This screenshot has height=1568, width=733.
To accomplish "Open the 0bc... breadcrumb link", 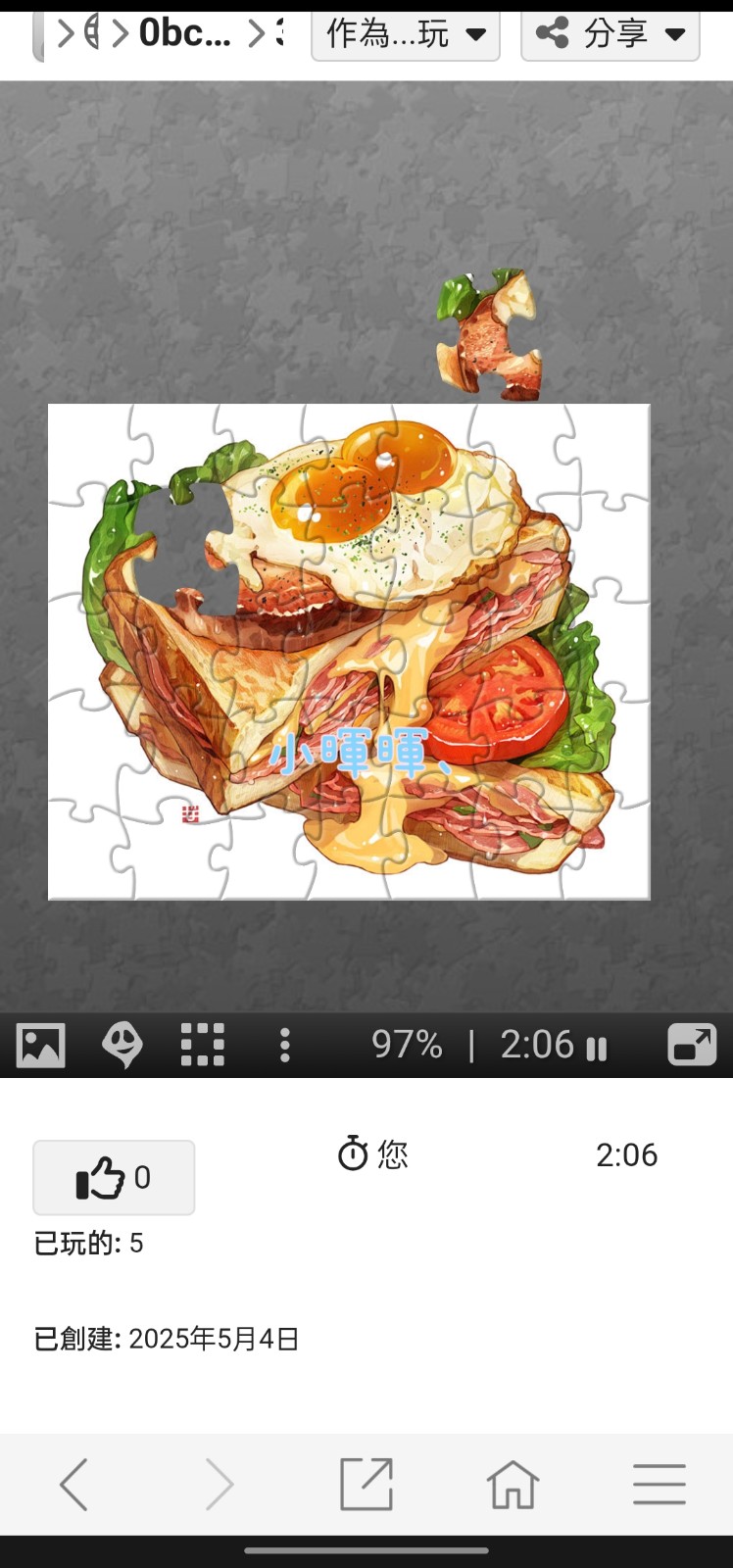I will tap(184, 34).
